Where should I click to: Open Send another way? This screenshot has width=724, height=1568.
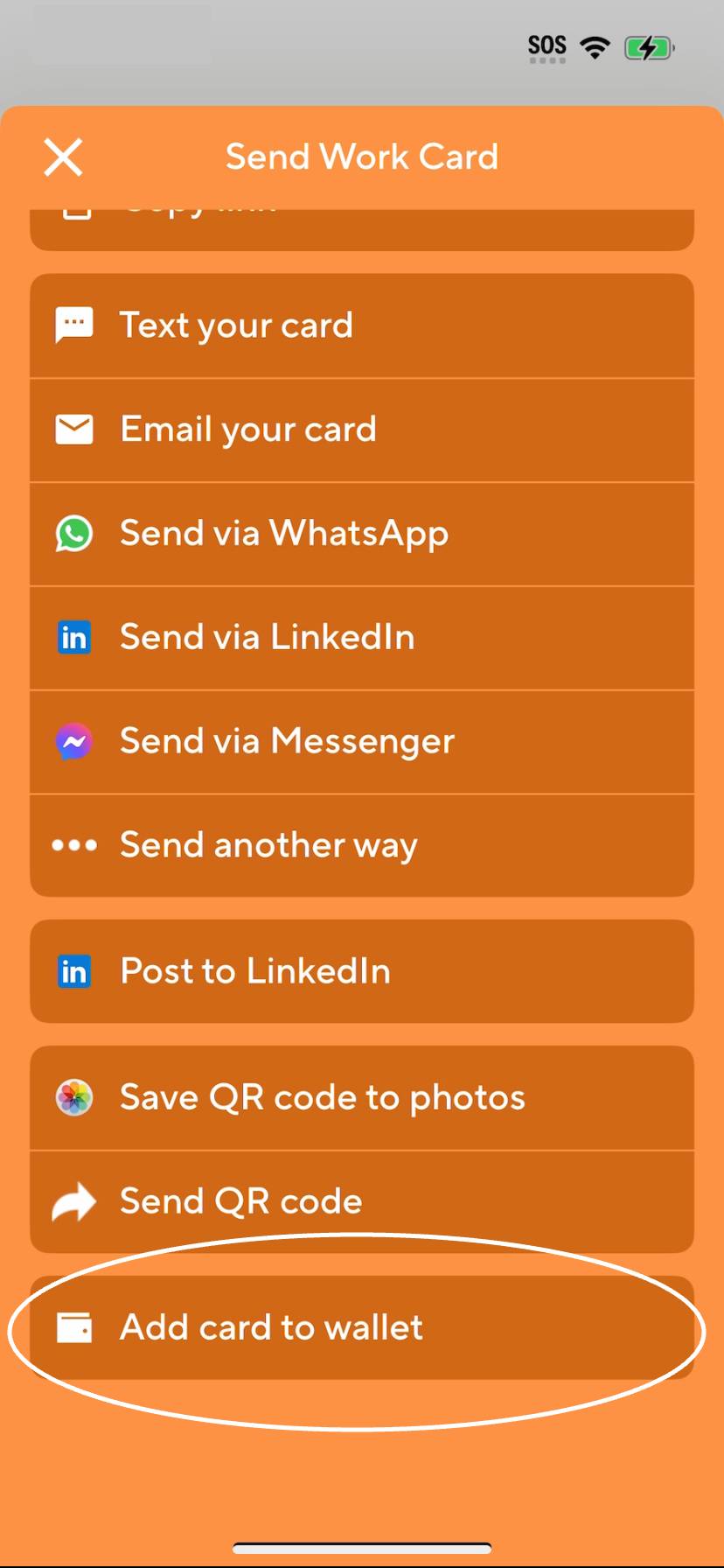362,845
